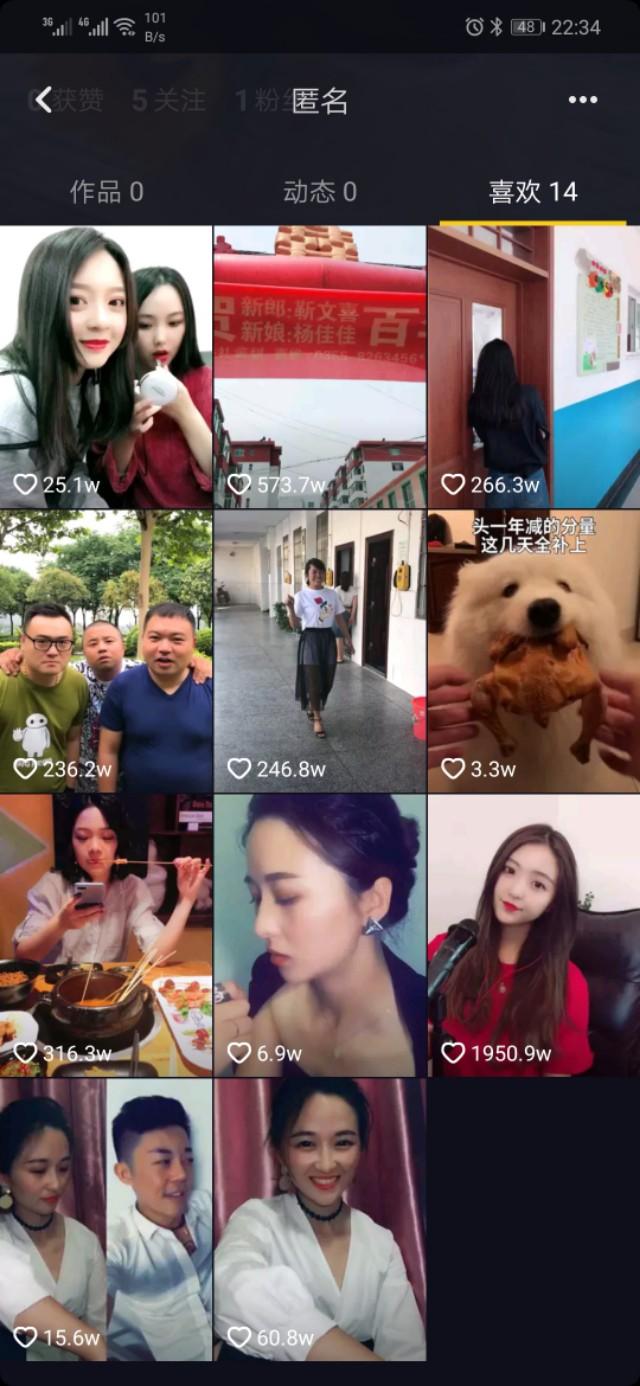This screenshot has width=640, height=1386.
Task: Open the video with 1950.9w likes
Action: pyautogui.click(x=534, y=935)
